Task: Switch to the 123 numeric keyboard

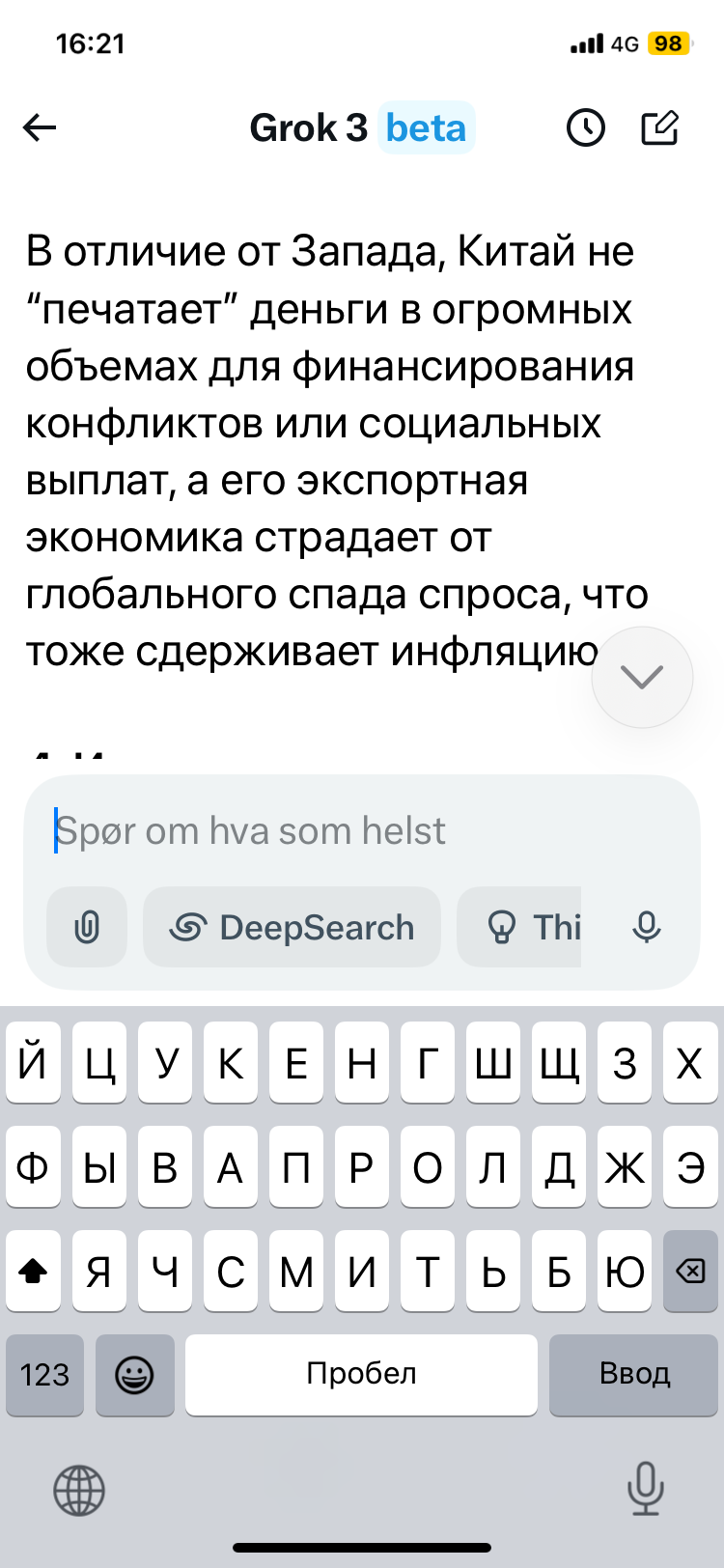Action: (x=45, y=1375)
